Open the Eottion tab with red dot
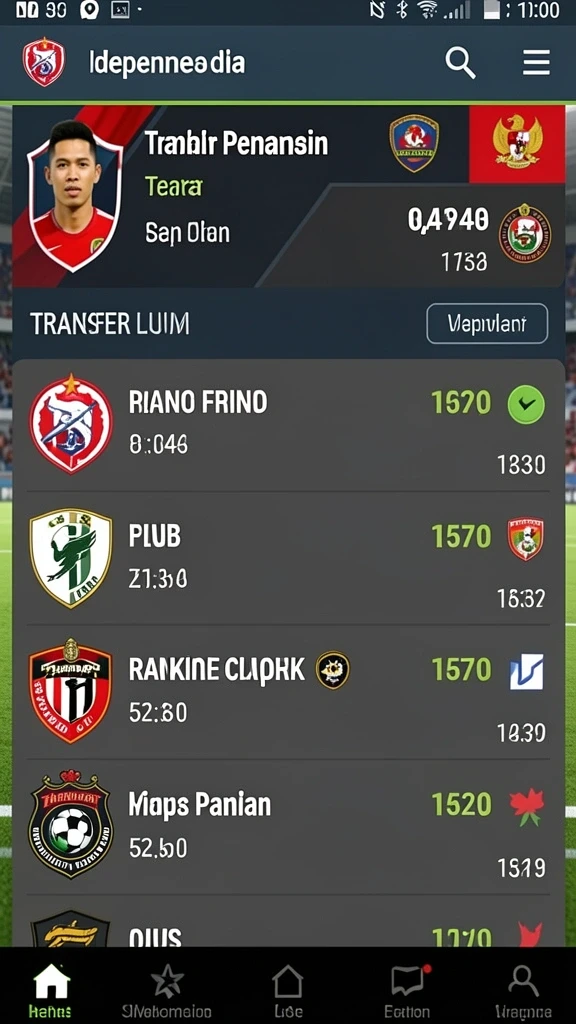 408,991
